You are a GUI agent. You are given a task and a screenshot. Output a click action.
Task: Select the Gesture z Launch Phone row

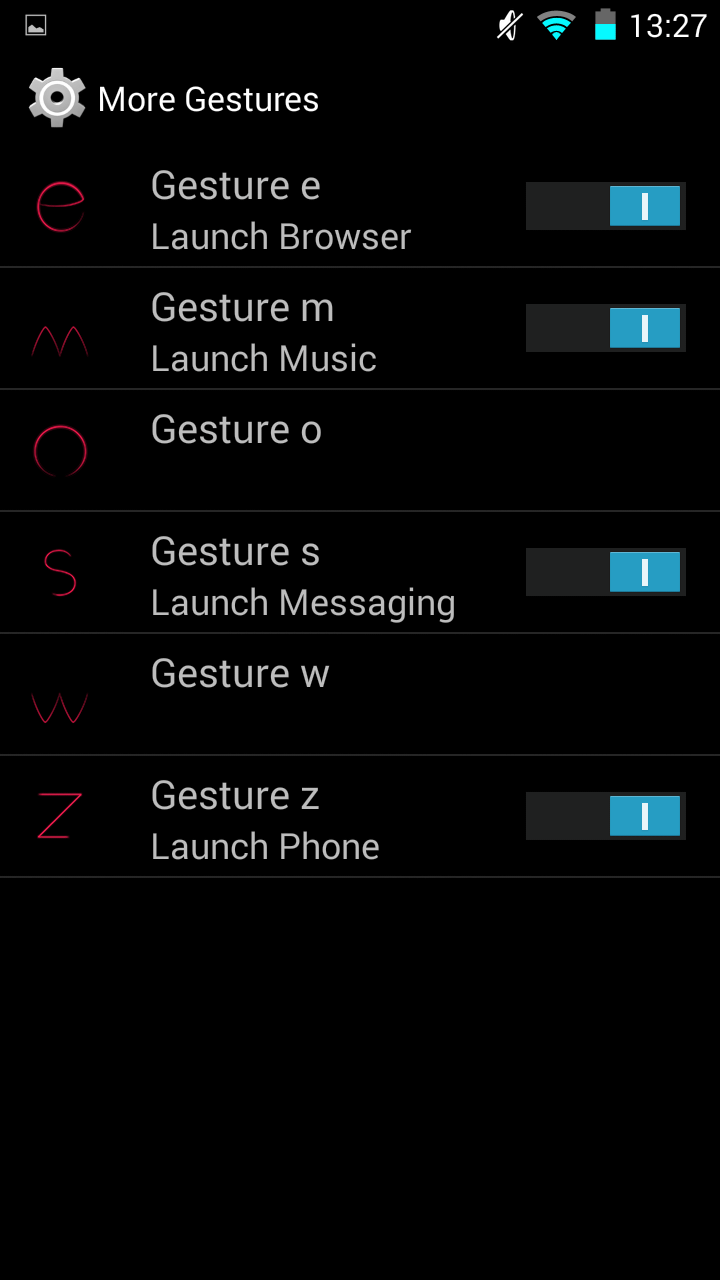tap(360, 817)
